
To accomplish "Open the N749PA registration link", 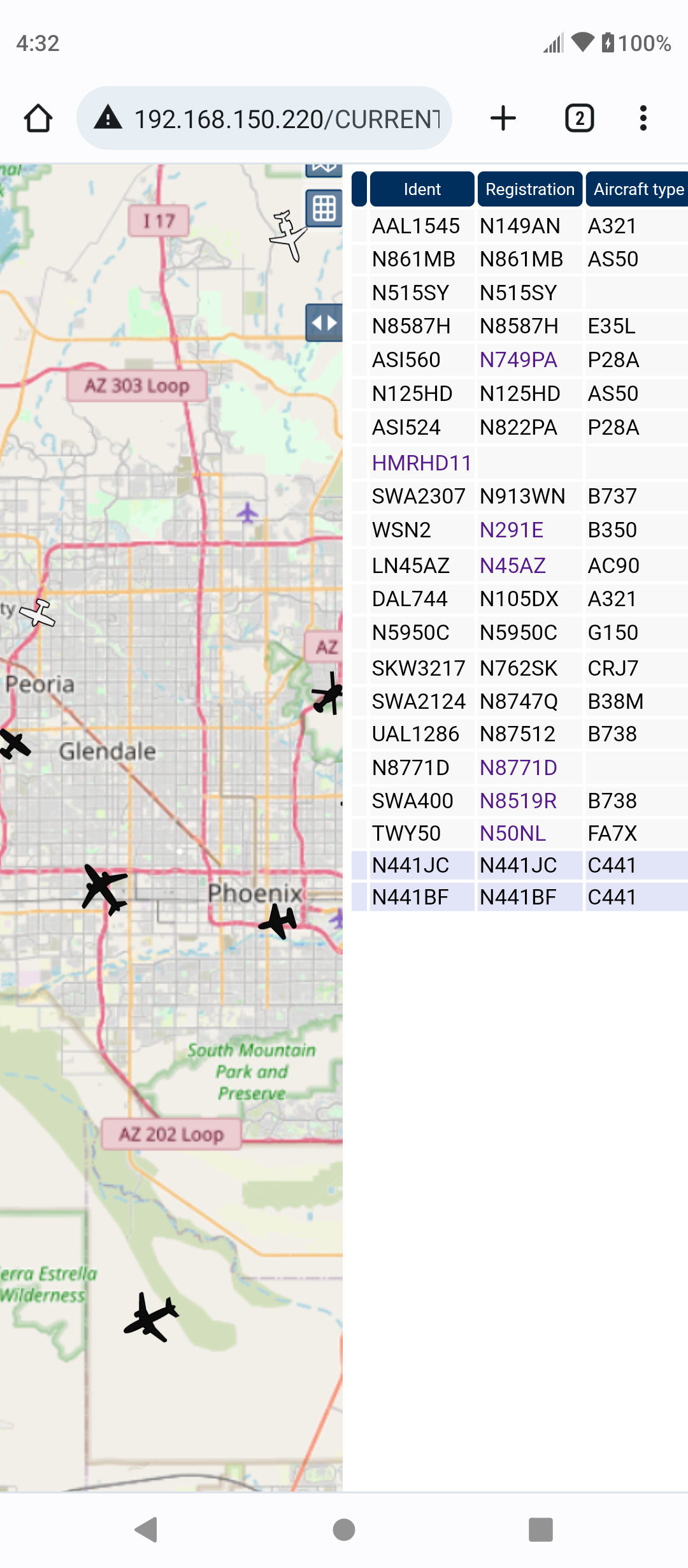I will click(x=519, y=360).
